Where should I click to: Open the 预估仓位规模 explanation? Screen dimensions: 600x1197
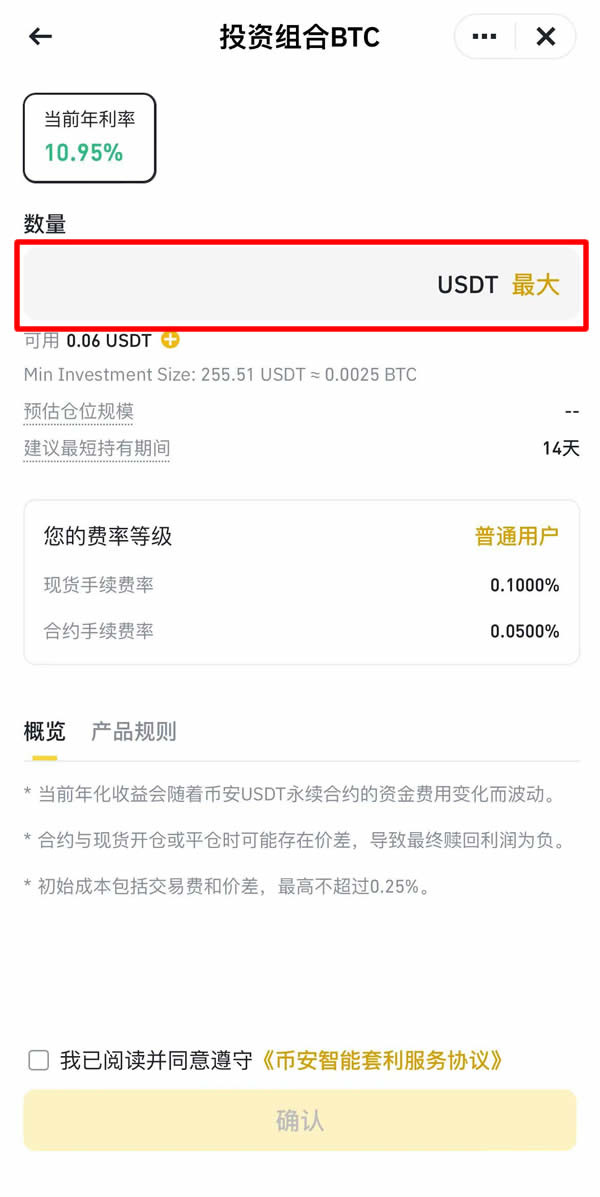[79, 411]
